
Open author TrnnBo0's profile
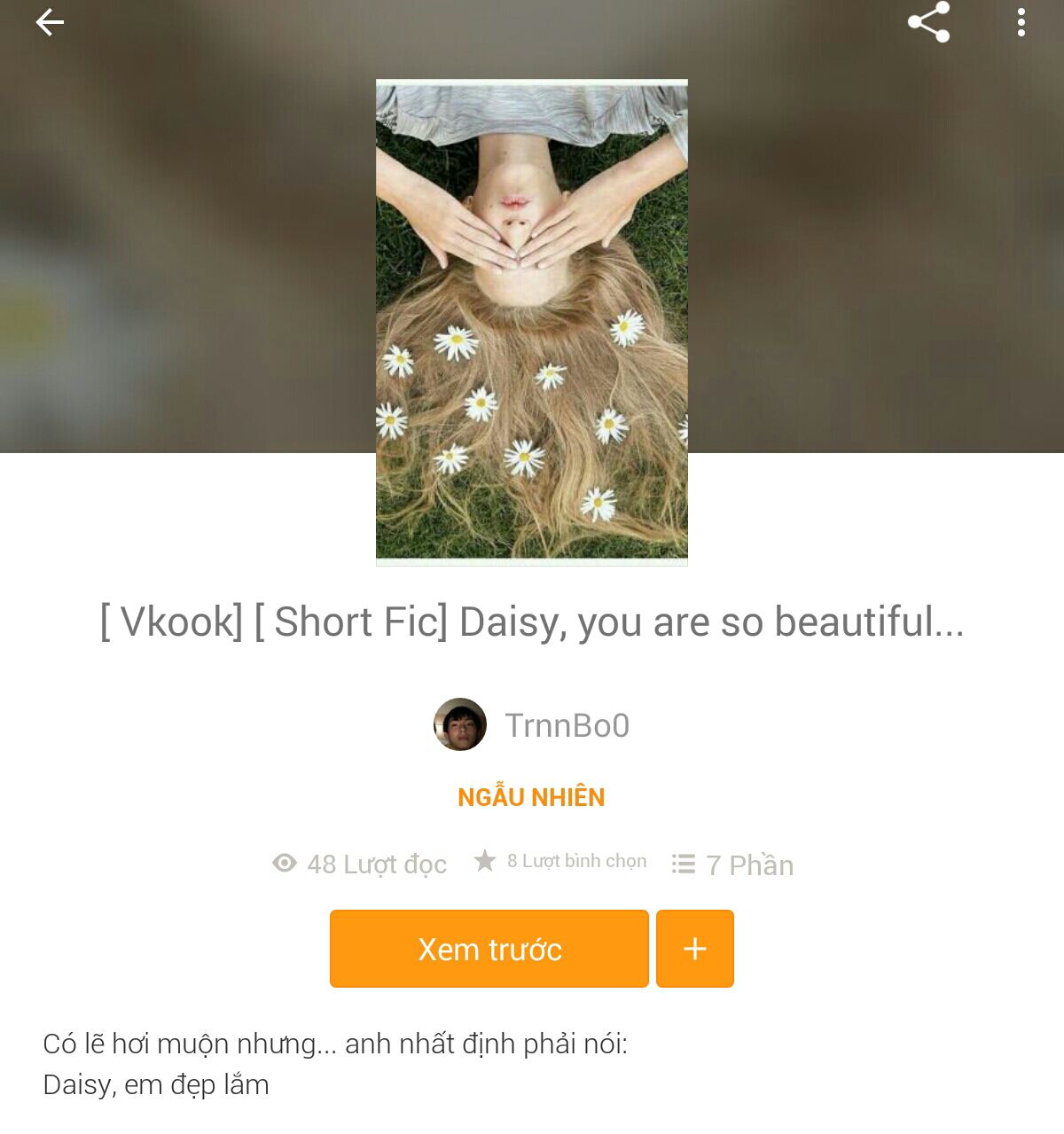532,725
